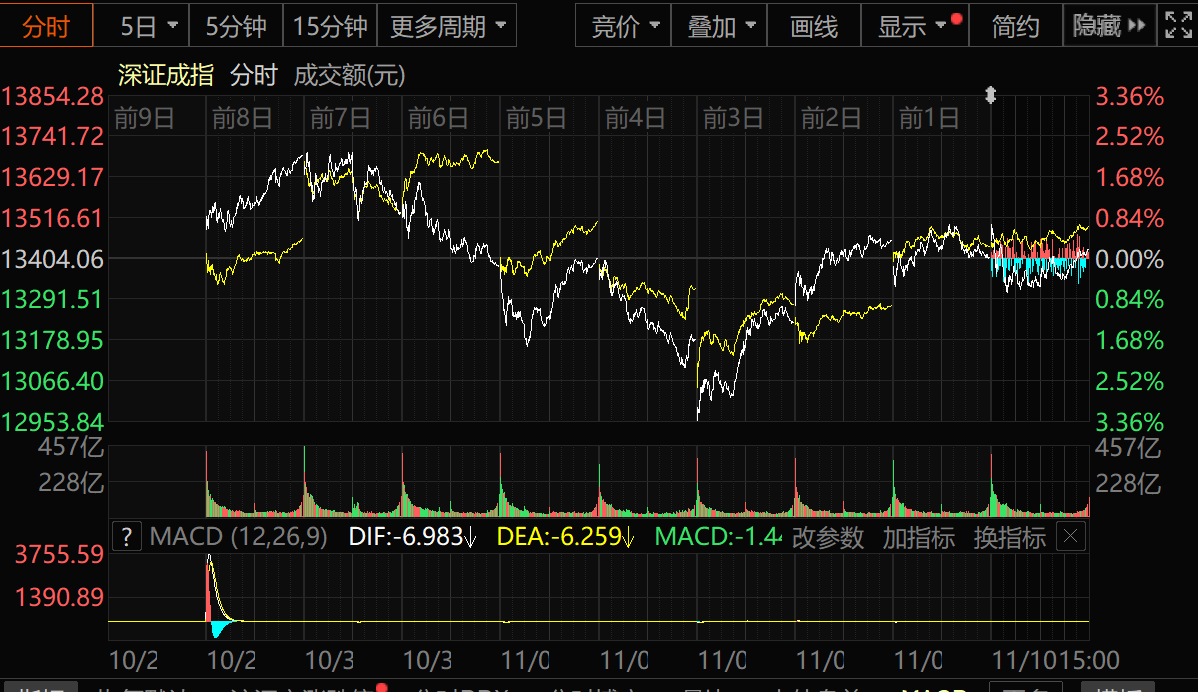Switch to 简约 simple mode
This screenshot has height=692, width=1198.
click(x=1015, y=27)
